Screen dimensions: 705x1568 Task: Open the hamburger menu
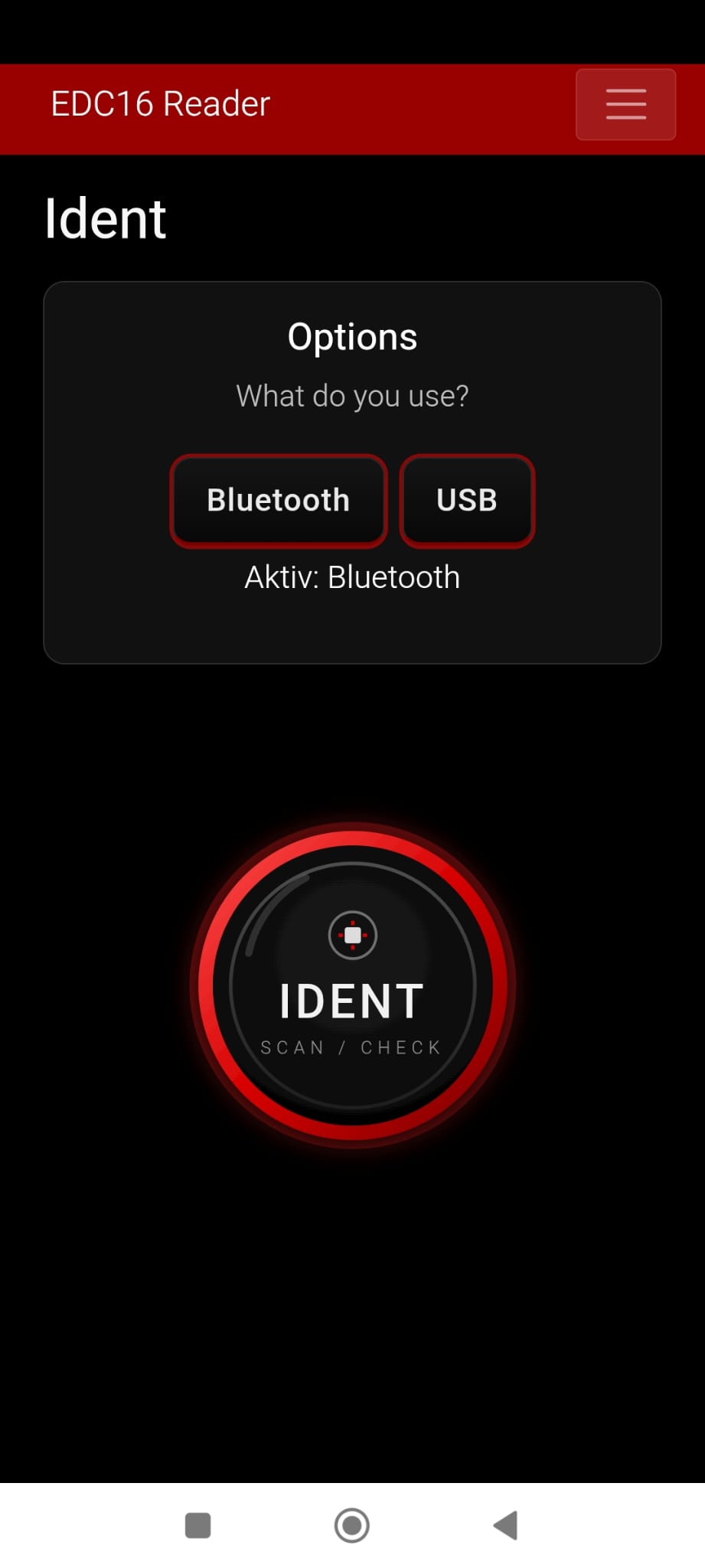click(x=625, y=104)
